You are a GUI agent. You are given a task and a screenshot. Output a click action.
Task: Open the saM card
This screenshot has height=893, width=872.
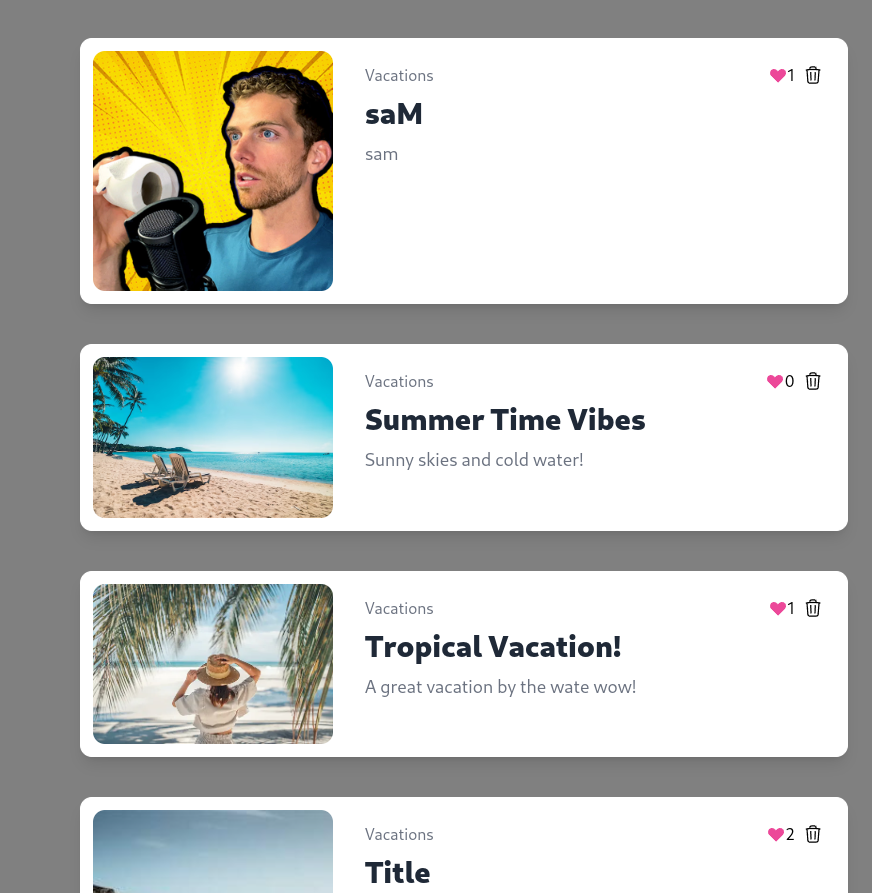pyautogui.click(x=394, y=115)
